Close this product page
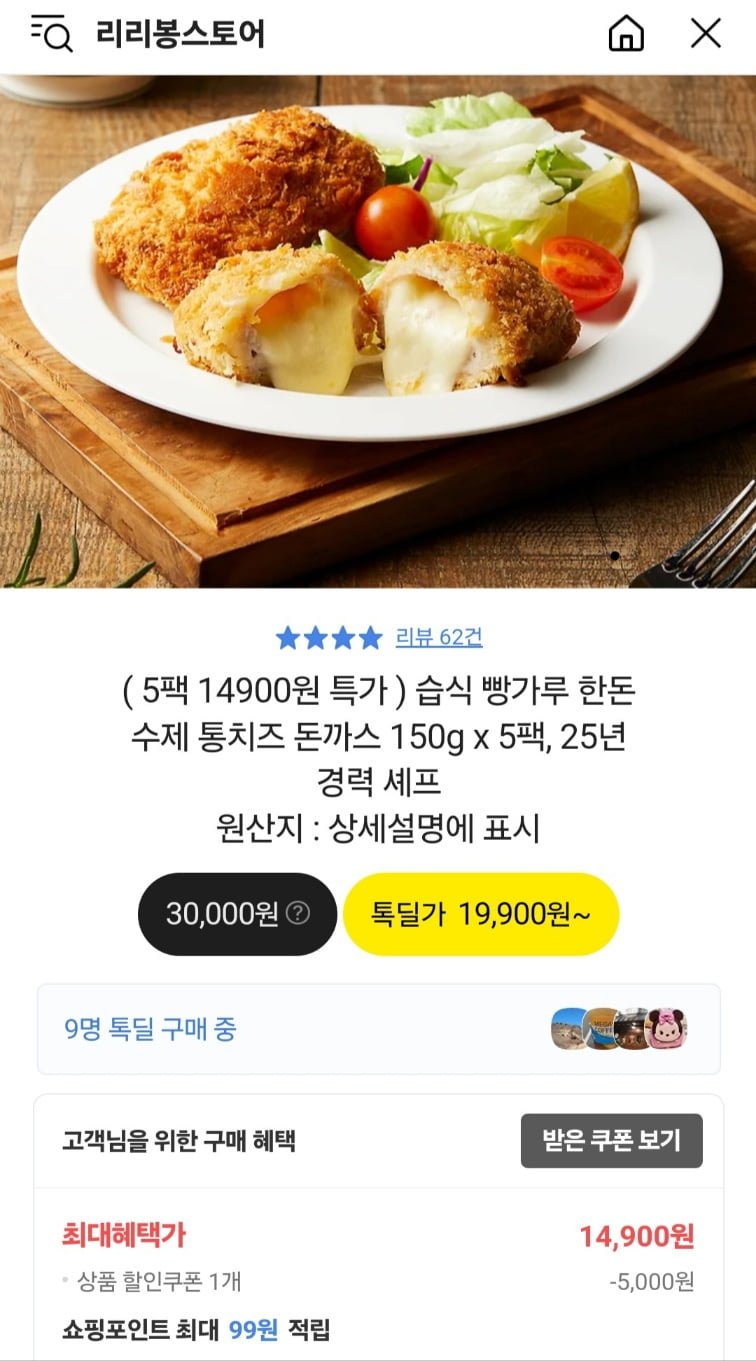This screenshot has height=1361, width=756. tap(706, 35)
